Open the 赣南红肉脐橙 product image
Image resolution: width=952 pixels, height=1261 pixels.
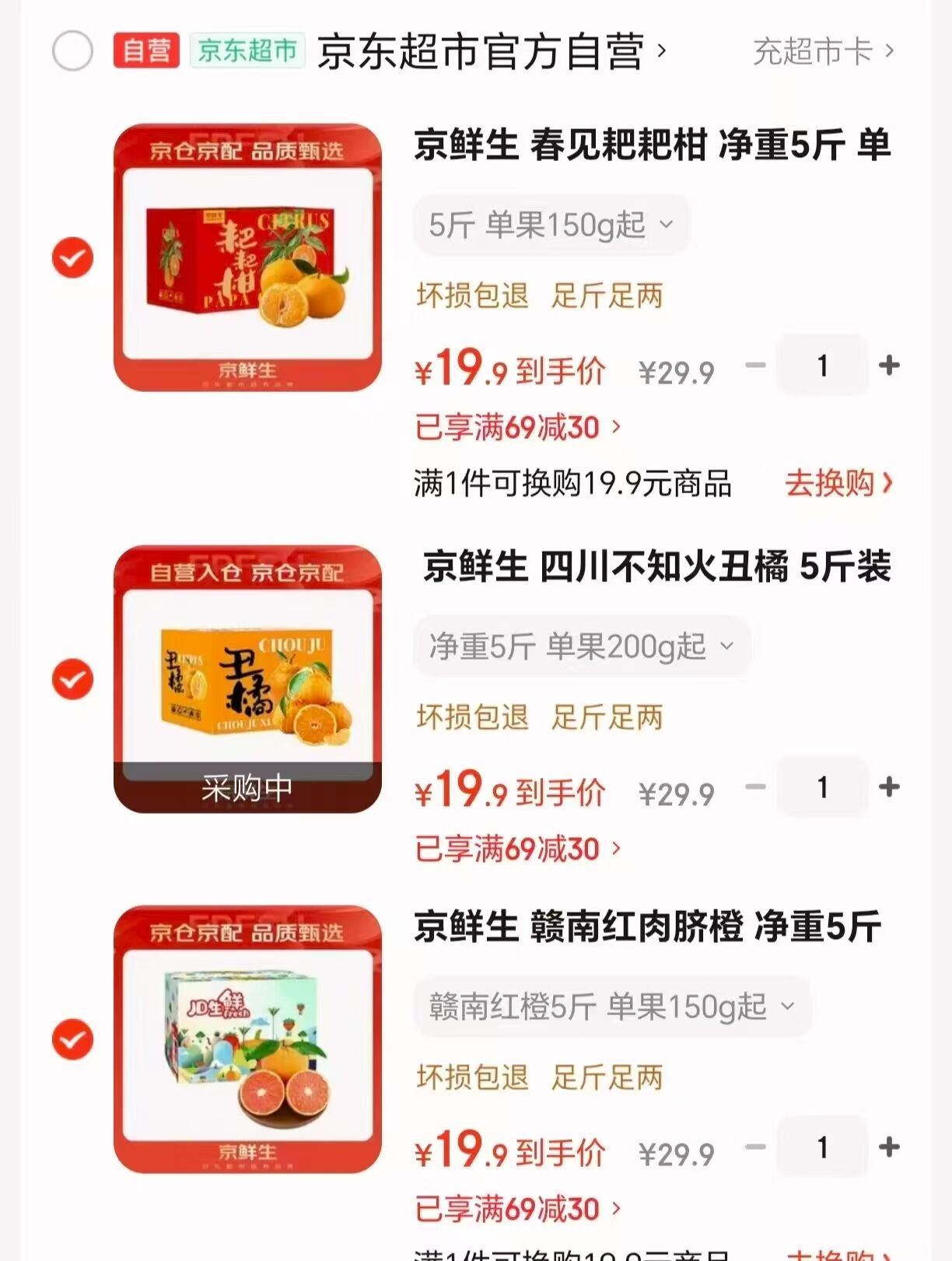(247, 1039)
